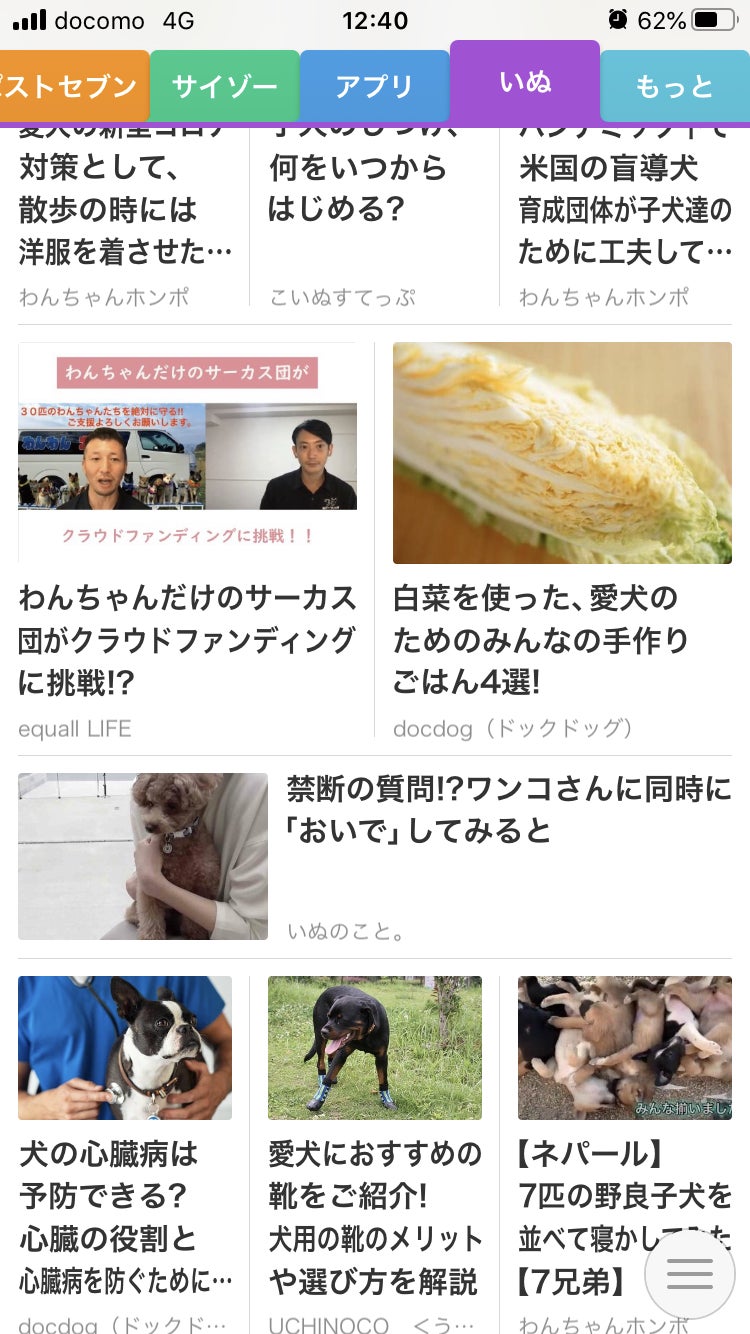Switch to the ポストセブン tab
The width and height of the screenshot is (750, 1334).
point(72,87)
